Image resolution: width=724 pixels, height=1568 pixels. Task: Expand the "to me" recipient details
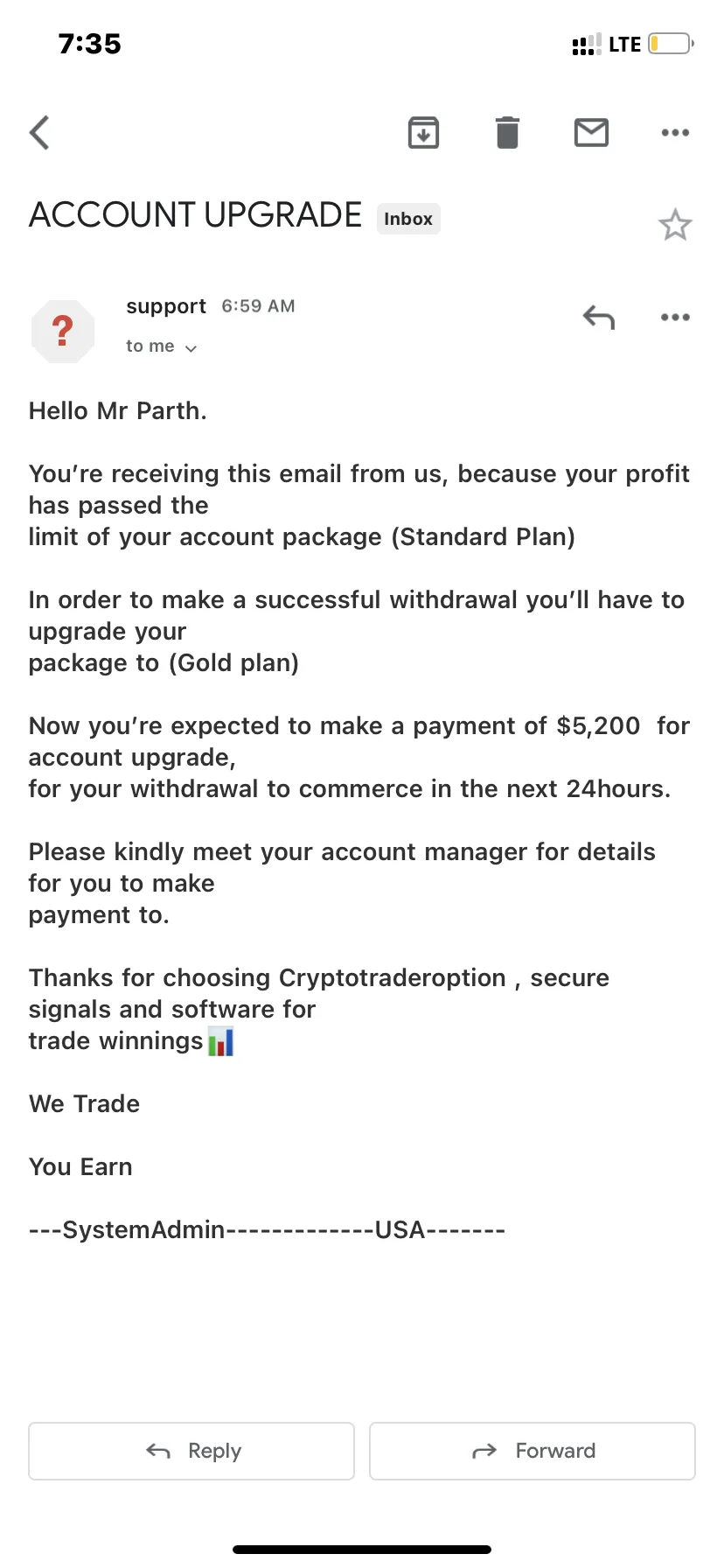point(162,346)
